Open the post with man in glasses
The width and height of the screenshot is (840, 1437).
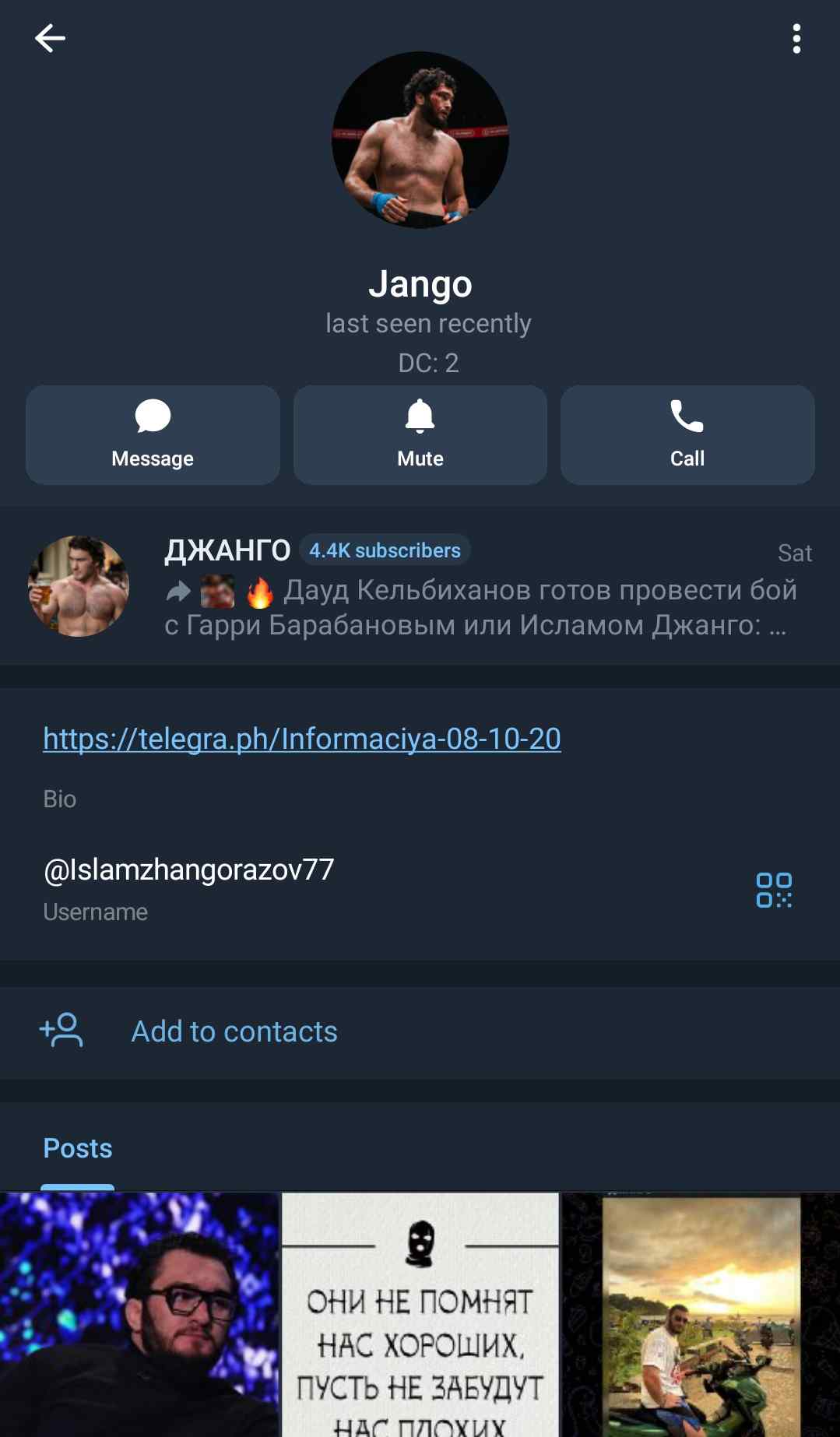coord(139,1316)
